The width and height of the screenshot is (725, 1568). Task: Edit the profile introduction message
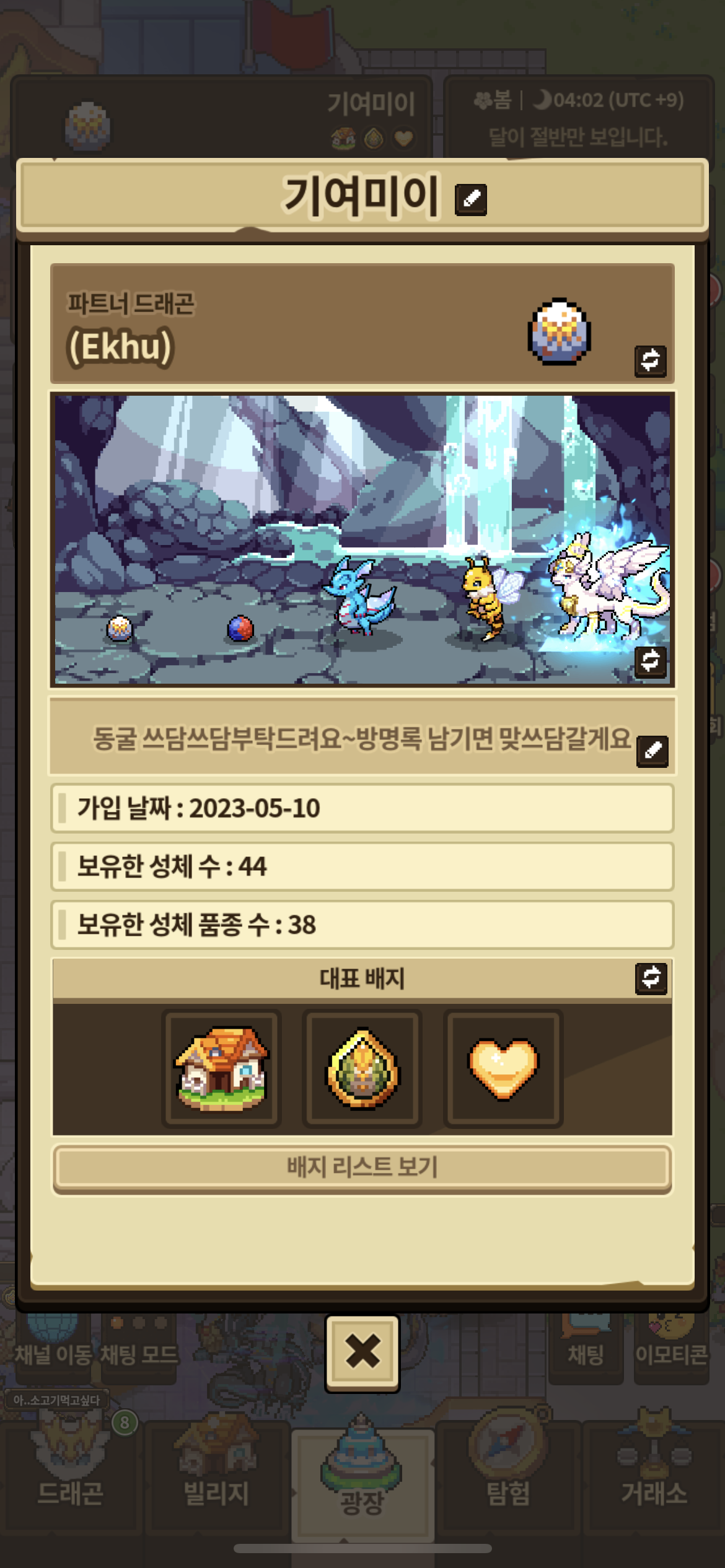pos(652,751)
